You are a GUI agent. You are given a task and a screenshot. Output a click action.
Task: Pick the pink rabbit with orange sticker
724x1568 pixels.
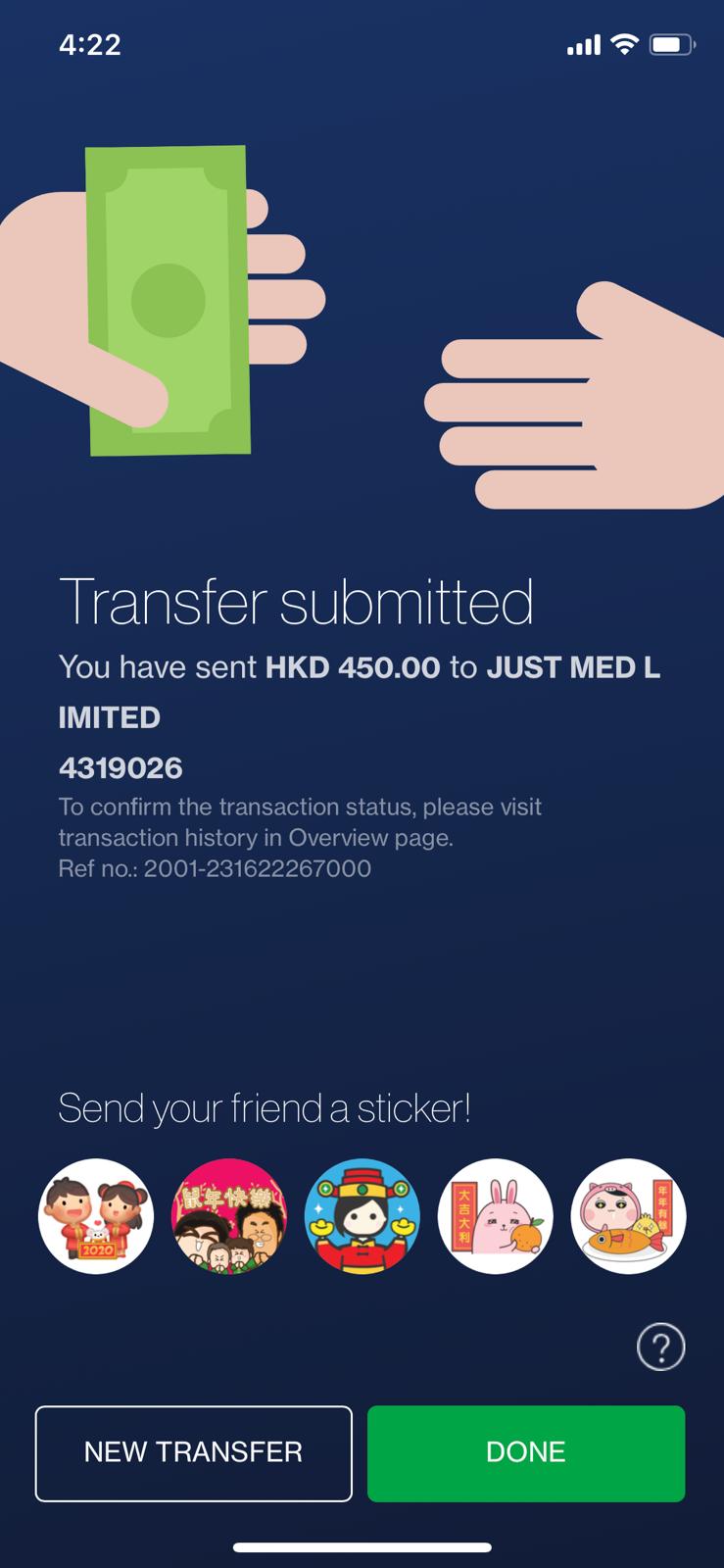tap(496, 1216)
